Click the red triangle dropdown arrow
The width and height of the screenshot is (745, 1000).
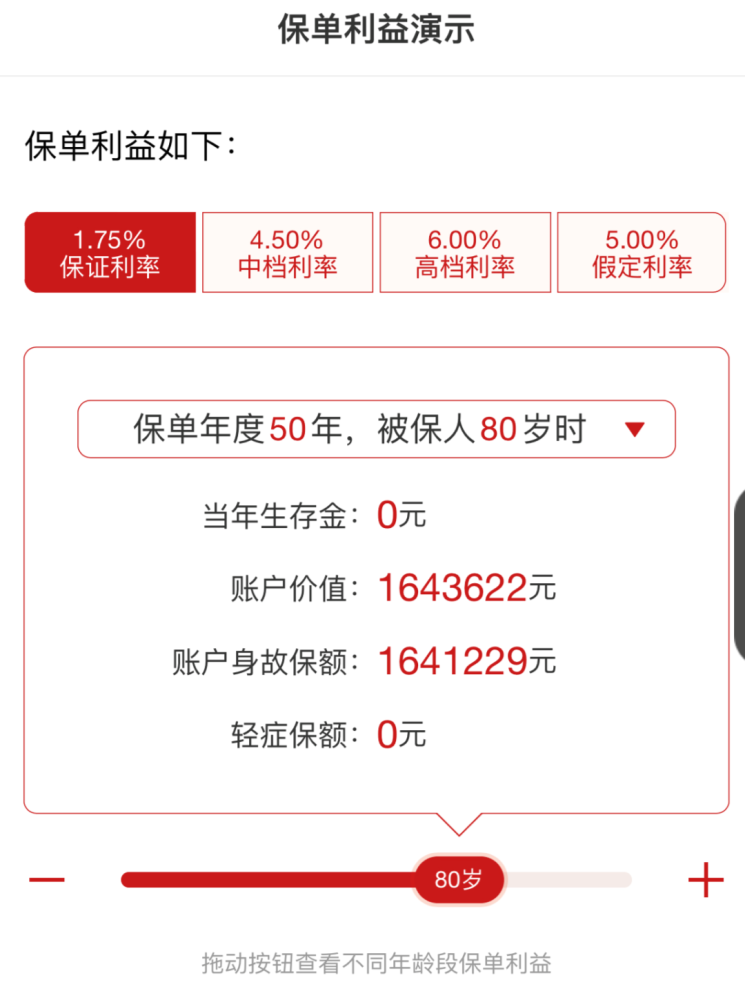(634, 429)
